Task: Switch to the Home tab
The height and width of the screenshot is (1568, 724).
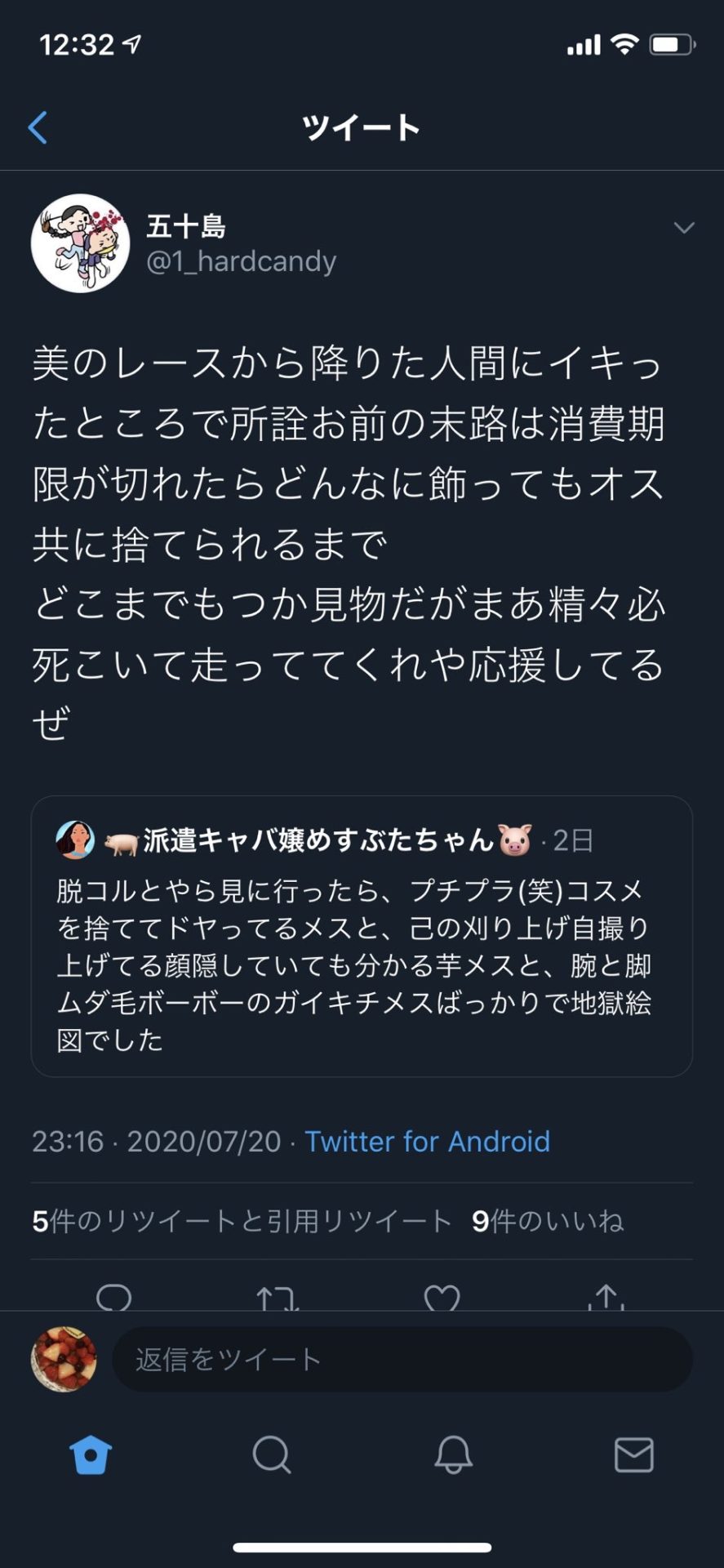Action: point(91,1454)
